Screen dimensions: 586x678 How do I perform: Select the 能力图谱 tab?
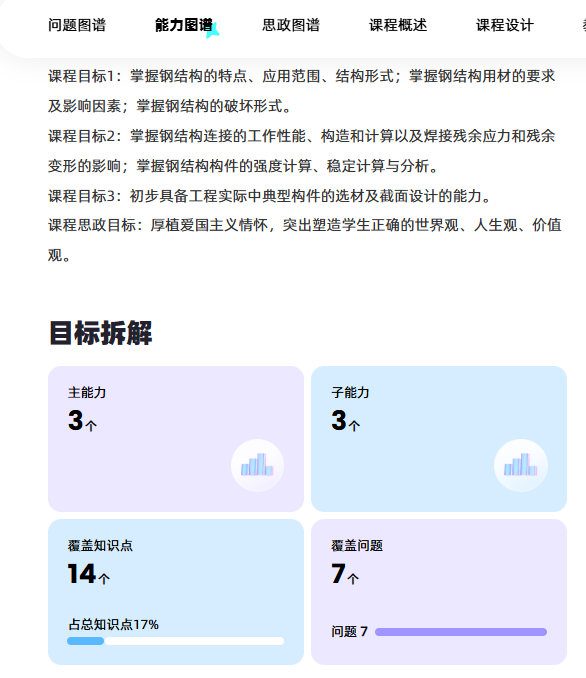click(184, 25)
